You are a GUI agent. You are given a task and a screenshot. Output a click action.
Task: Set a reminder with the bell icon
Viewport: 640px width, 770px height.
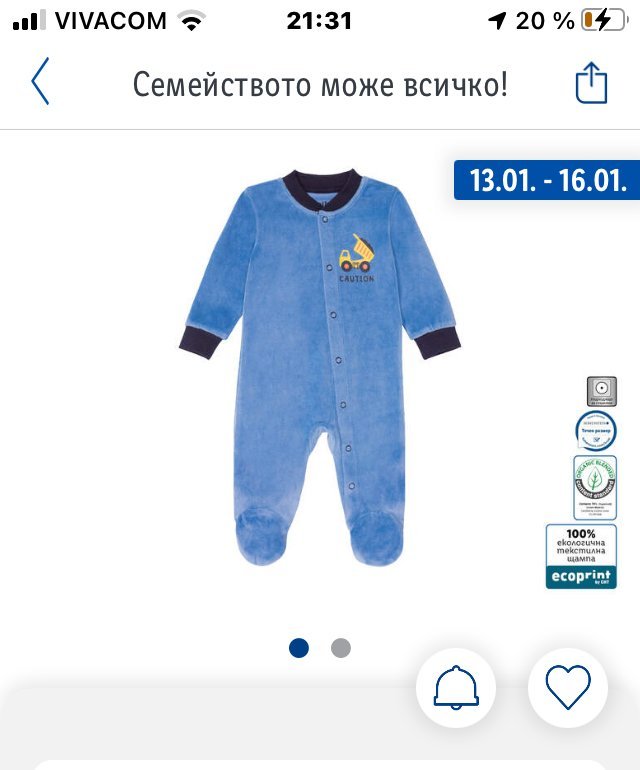pyautogui.click(x=456, y=688)
